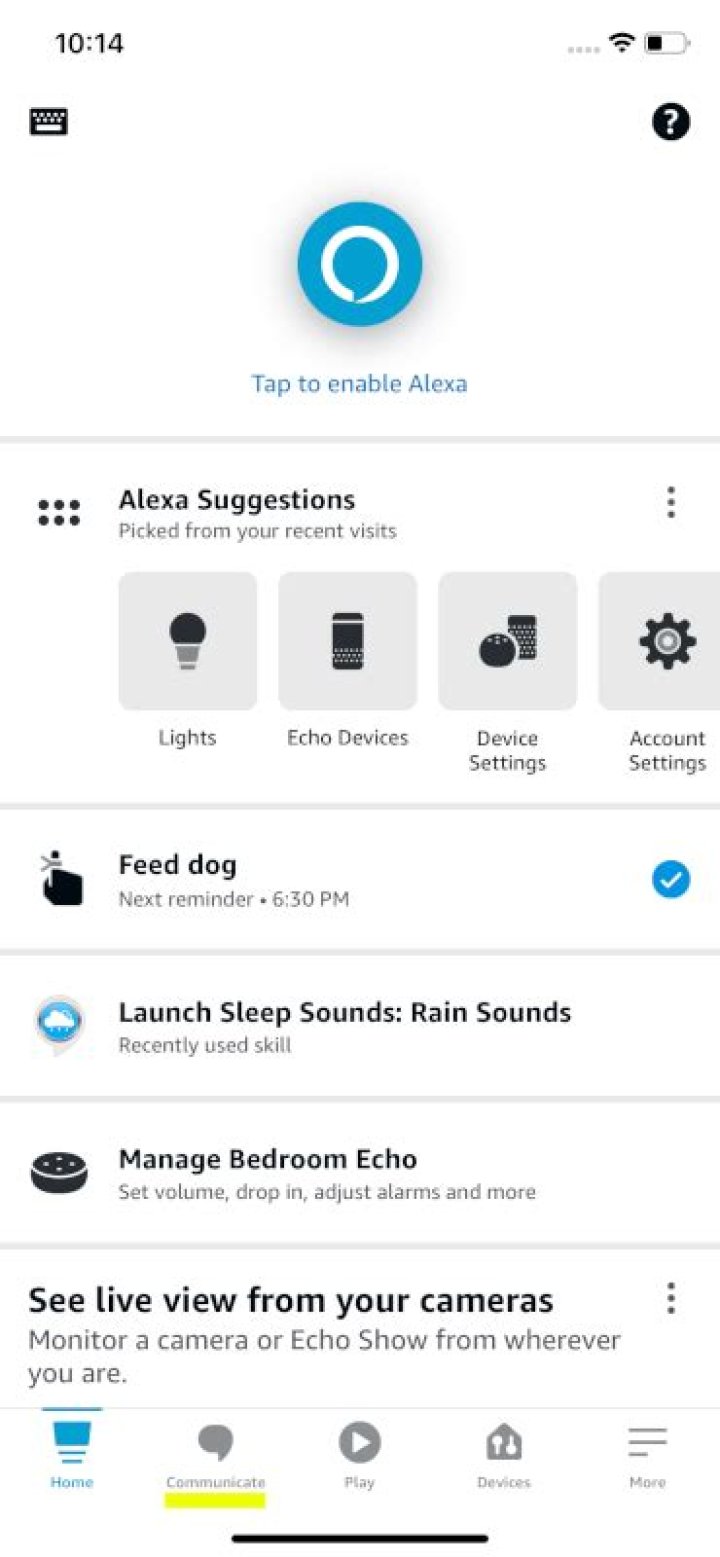The width and height of the screenshot is (720, 1557).
Task: Open the Lights shortcut
Action: 186,640
